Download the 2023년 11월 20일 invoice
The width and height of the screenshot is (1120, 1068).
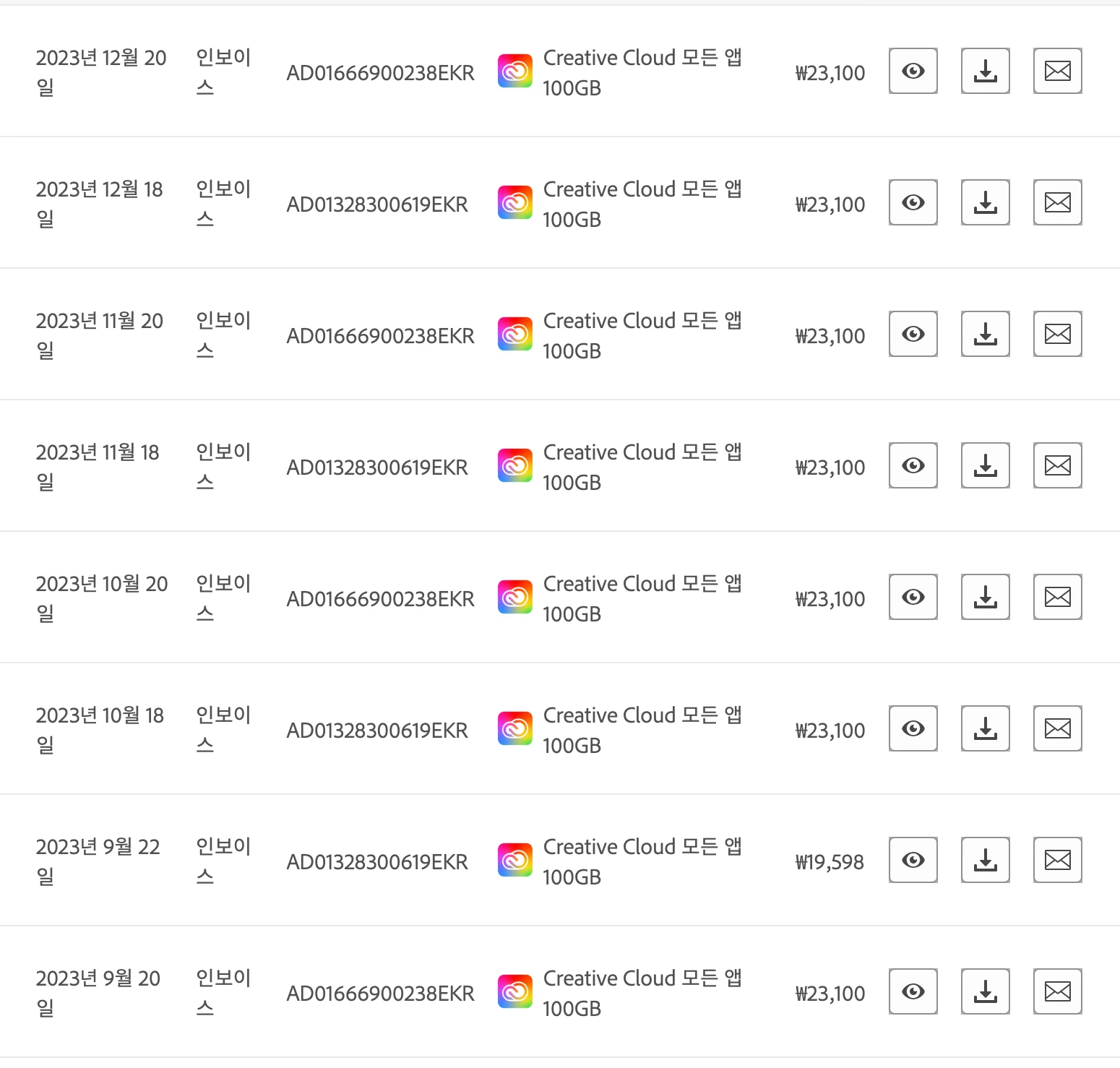(x=985, y=334)
